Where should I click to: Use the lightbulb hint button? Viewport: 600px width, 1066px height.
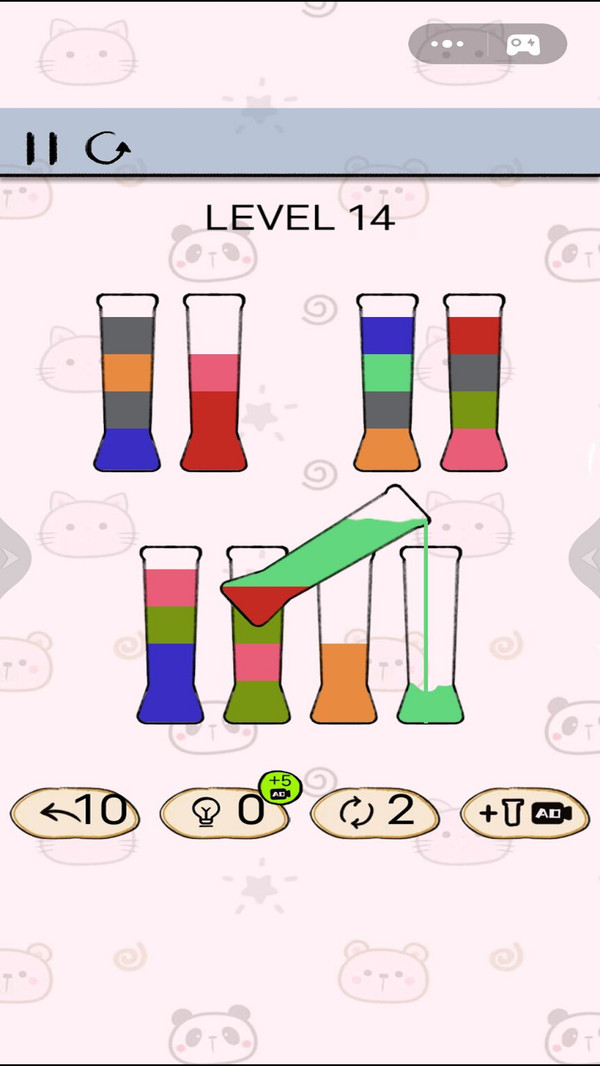[223, 812]
